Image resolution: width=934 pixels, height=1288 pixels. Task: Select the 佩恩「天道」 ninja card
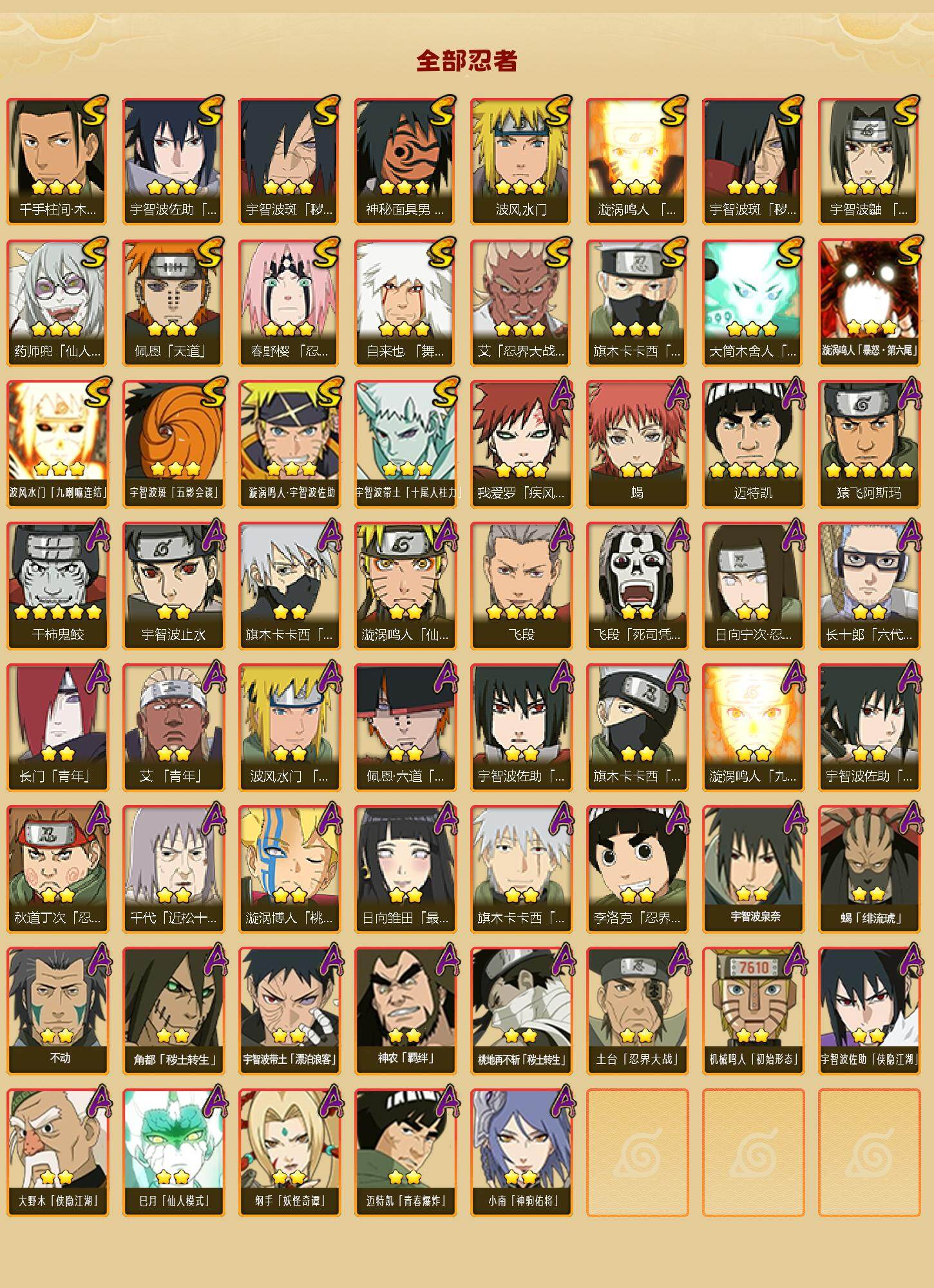[173, 302]
